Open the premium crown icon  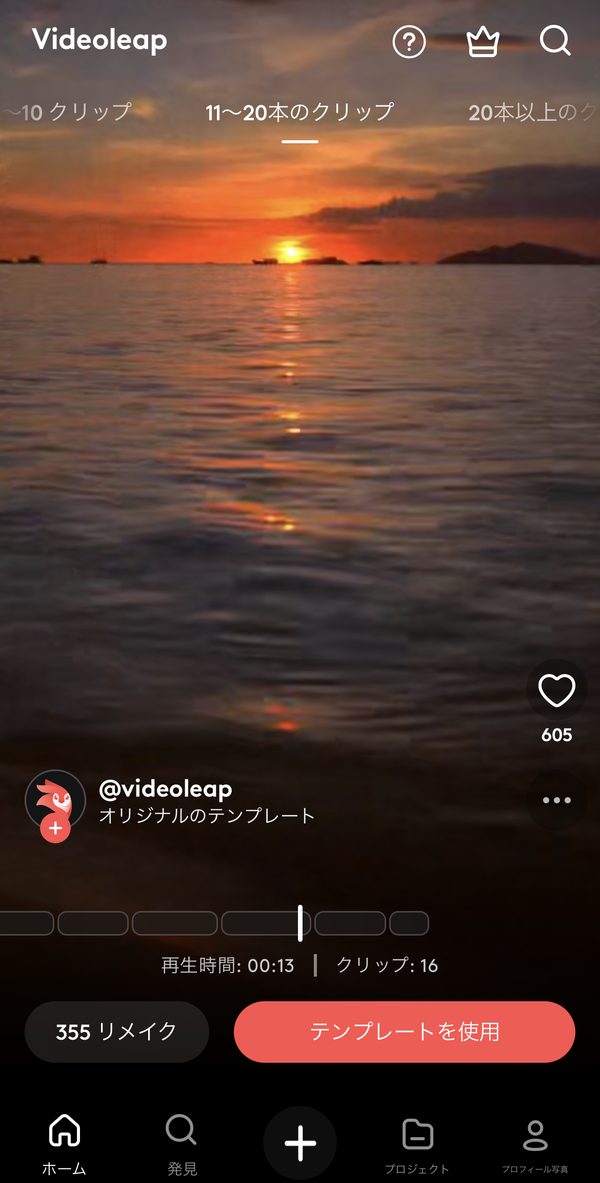click(483, 42)
